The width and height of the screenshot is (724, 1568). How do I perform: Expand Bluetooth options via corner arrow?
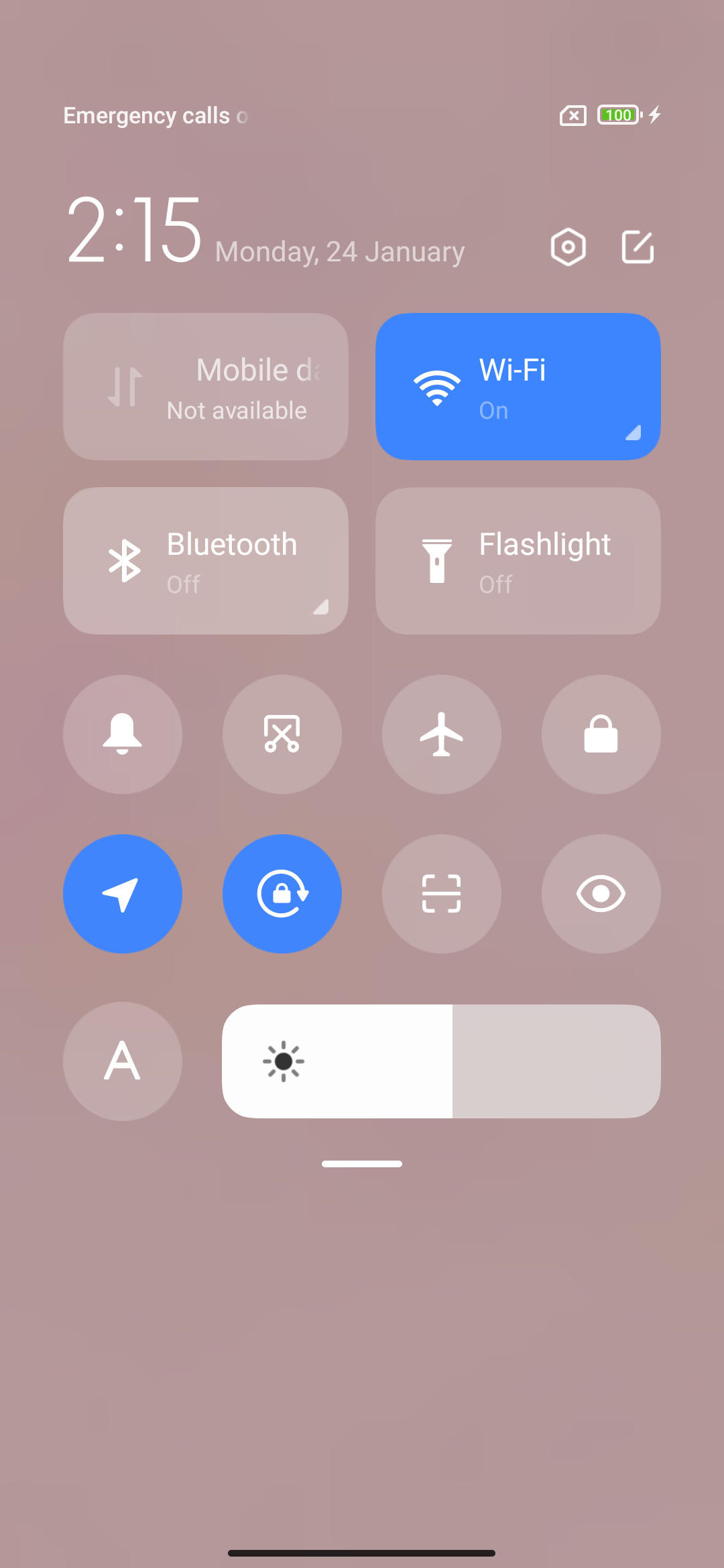[321, 607]
